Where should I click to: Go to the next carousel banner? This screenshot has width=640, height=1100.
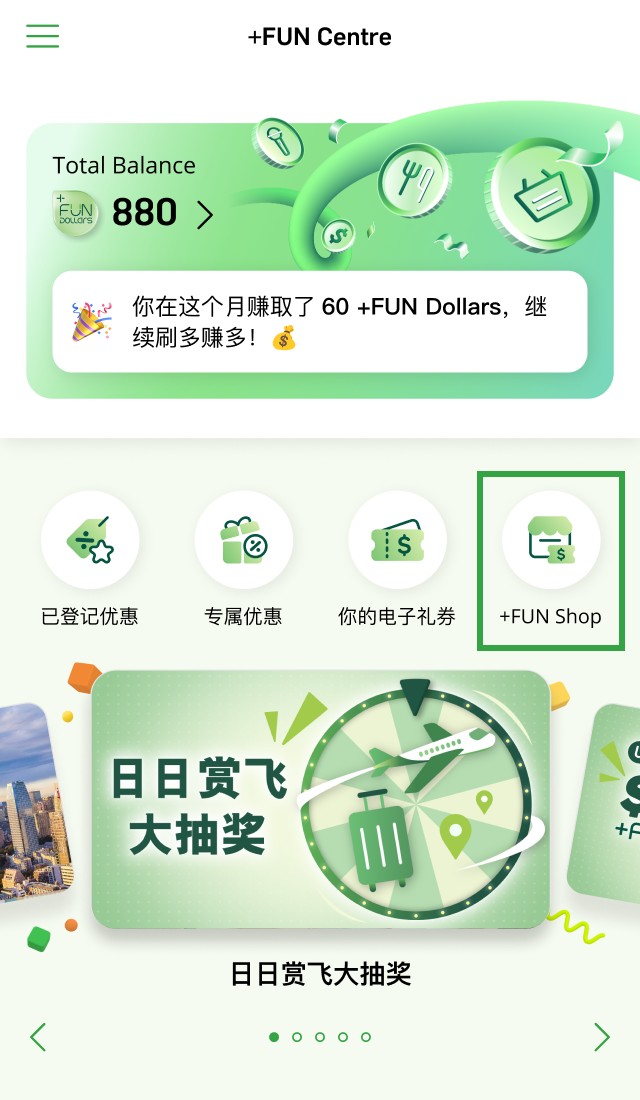click(x=602, y=1037)
